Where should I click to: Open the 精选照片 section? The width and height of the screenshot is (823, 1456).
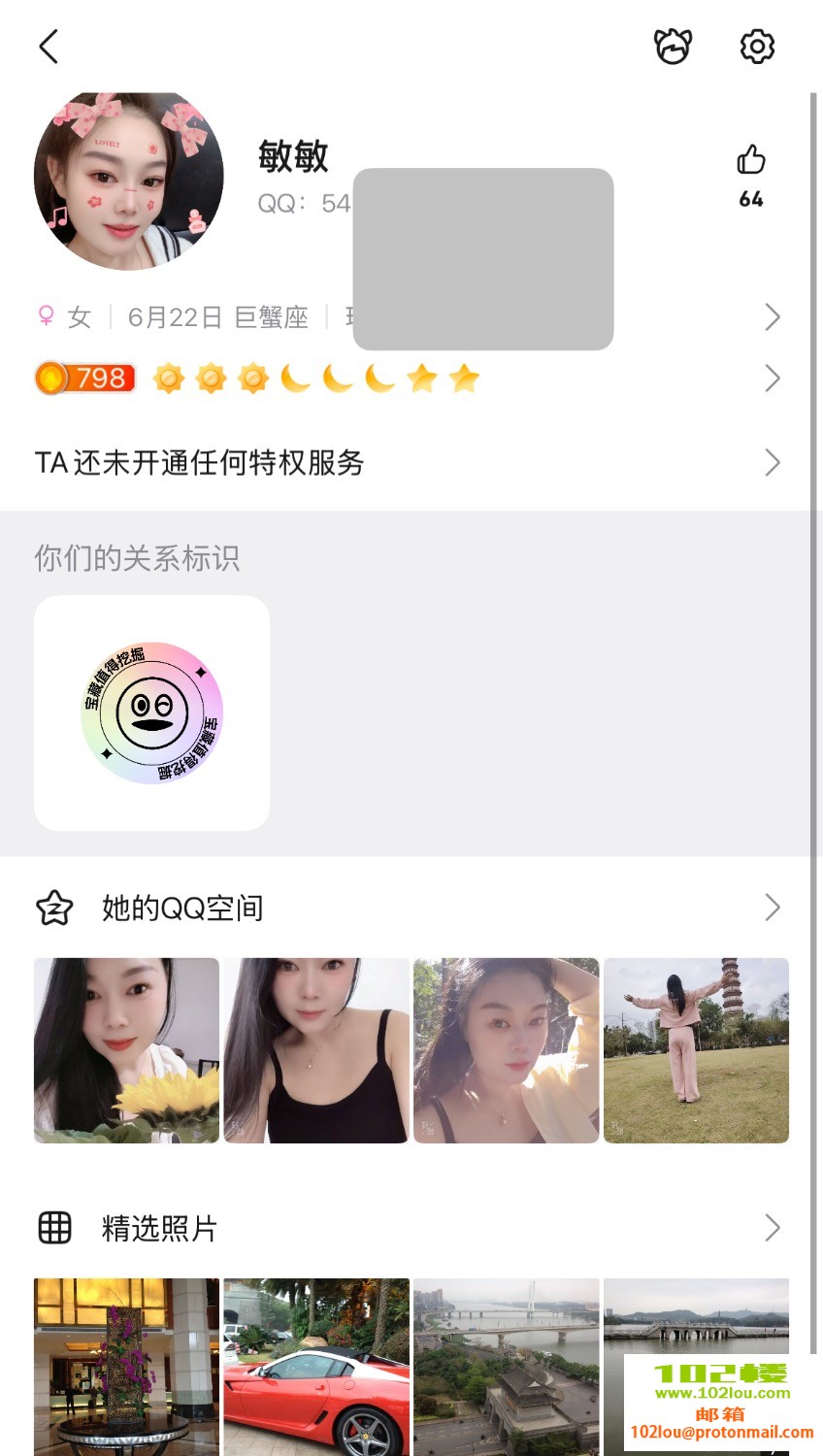pos(408,1228)
